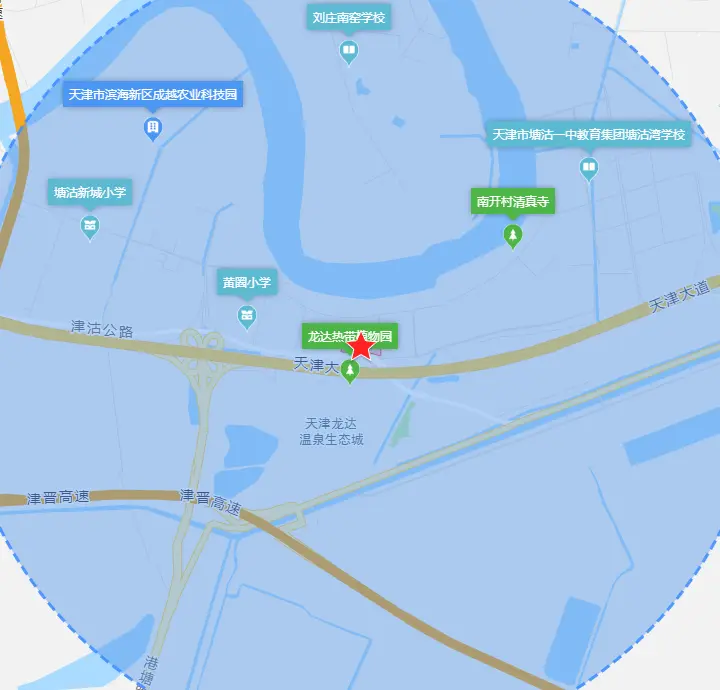Open the 塘沽新城小学 marker
This screenshot has width=720, height=690.
click(90, 225)
